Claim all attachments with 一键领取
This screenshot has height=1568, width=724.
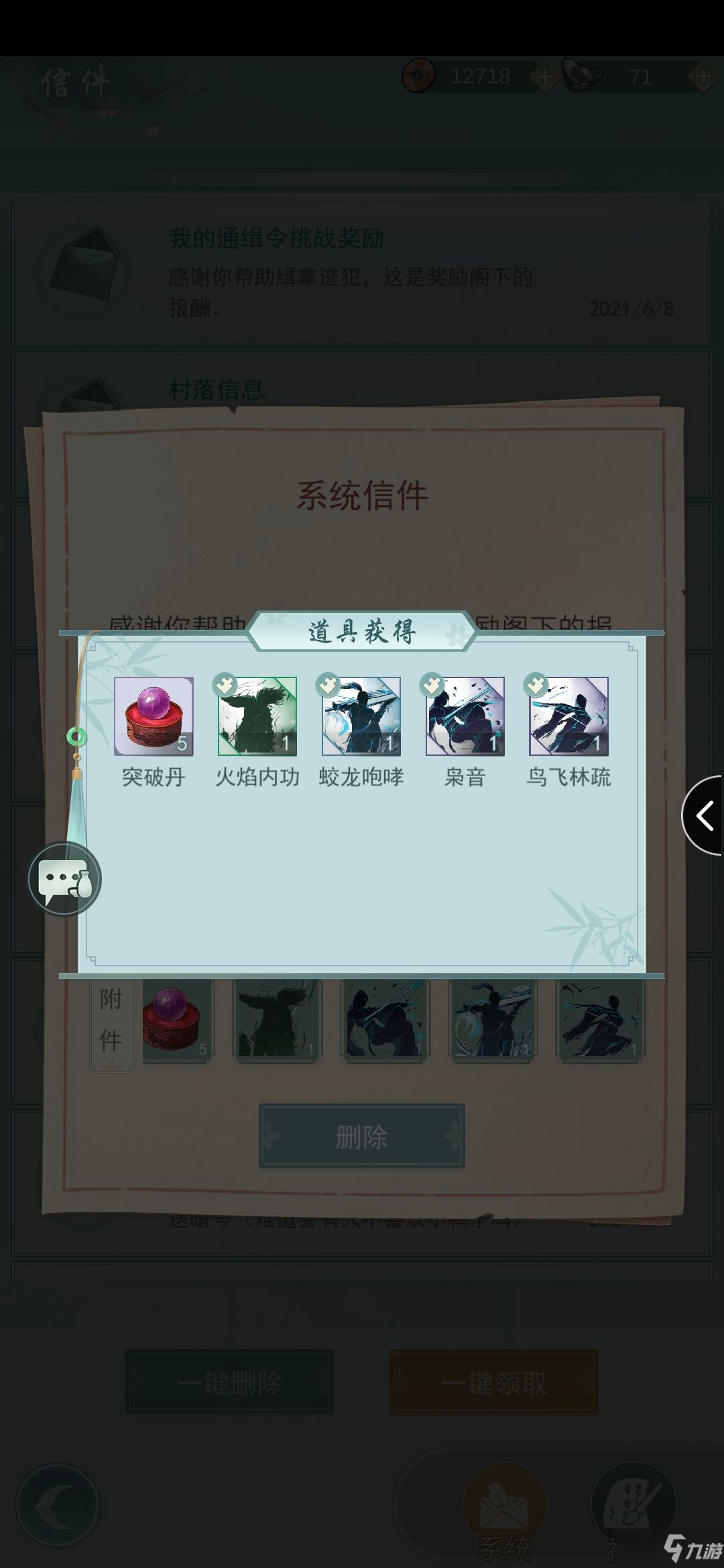coord(493,1382)
